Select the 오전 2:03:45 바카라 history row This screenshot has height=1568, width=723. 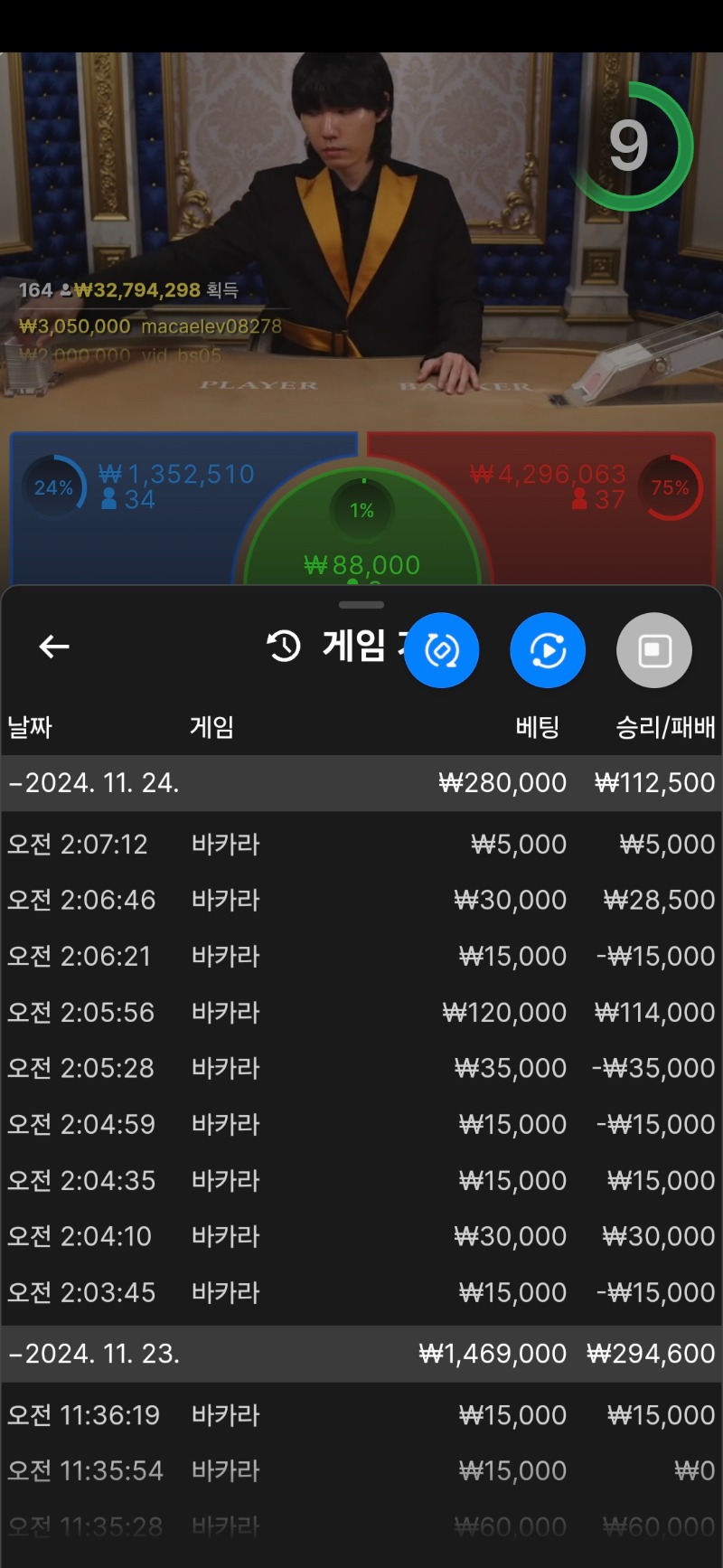coord(361,1293)
